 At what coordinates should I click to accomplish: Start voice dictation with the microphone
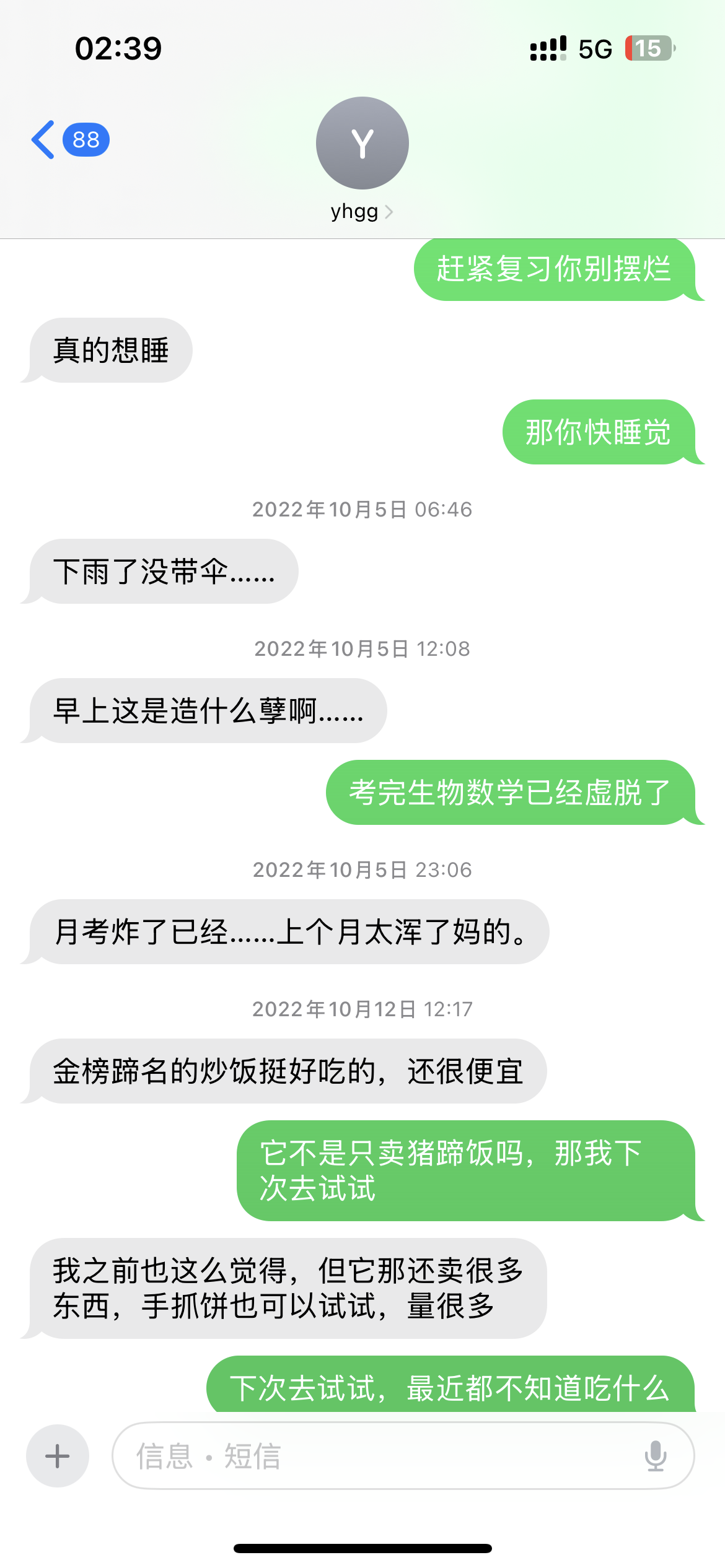pos(655,1455)
